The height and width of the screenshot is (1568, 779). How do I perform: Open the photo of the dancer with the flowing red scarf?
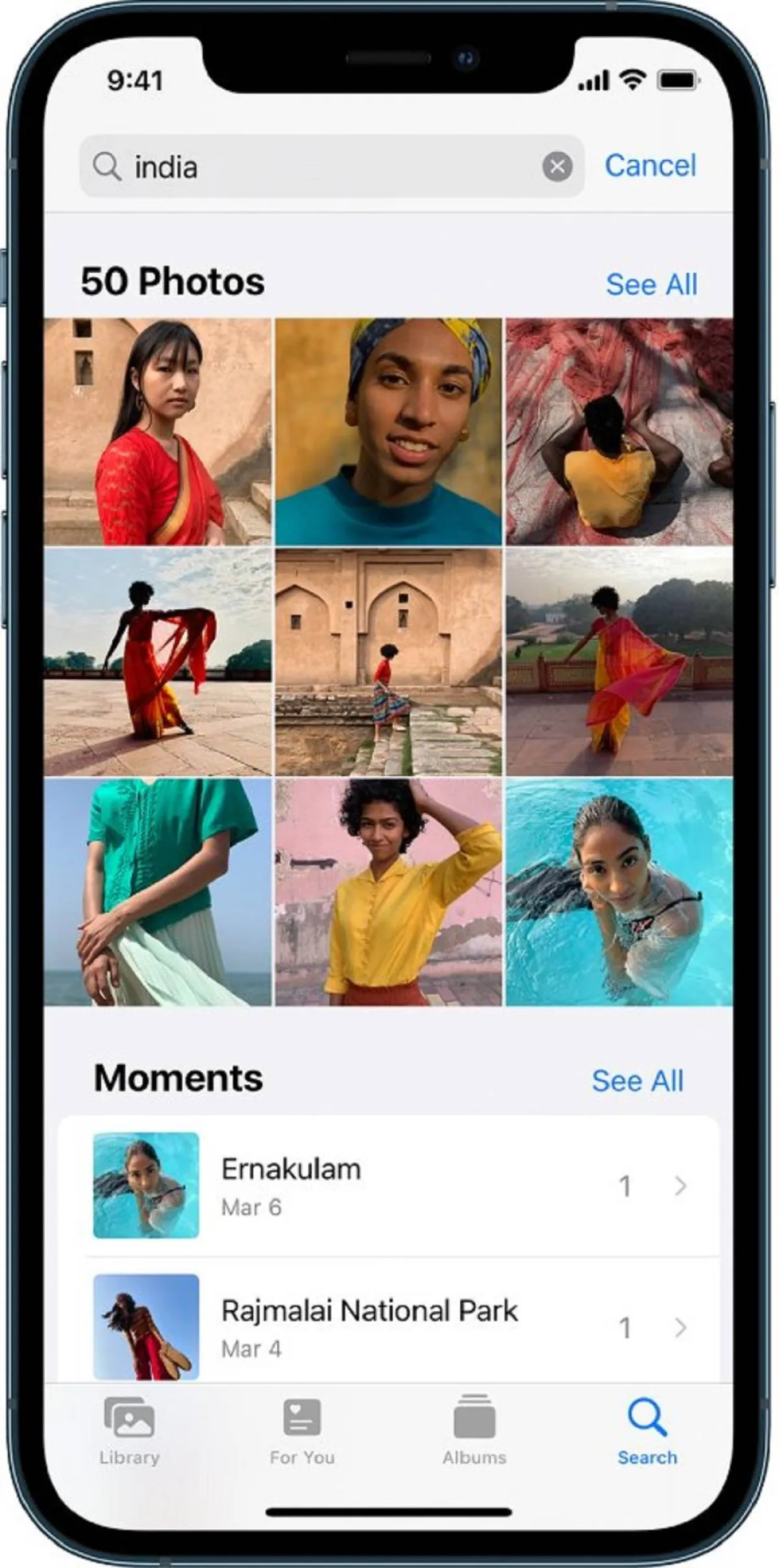tap(158, 663)
